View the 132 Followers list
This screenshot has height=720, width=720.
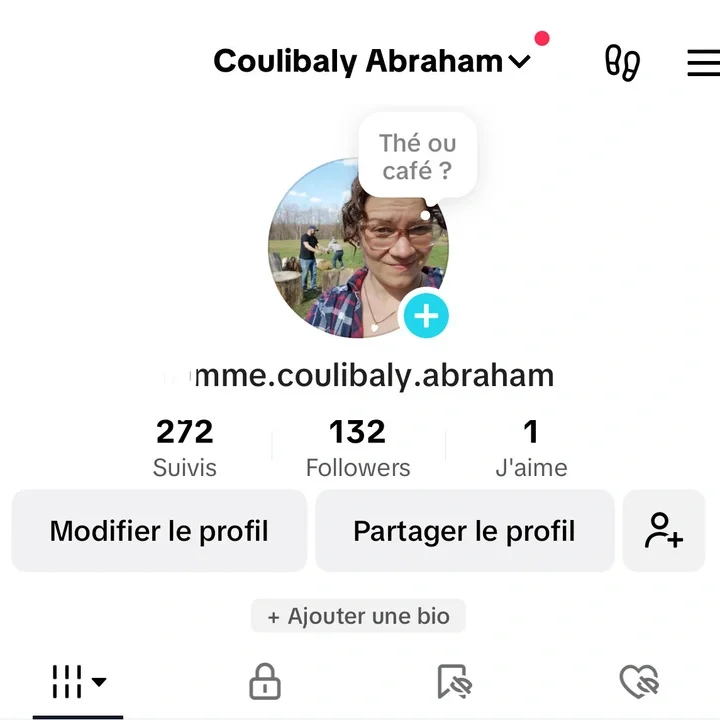pyautogui.click(x=358, y=447)
